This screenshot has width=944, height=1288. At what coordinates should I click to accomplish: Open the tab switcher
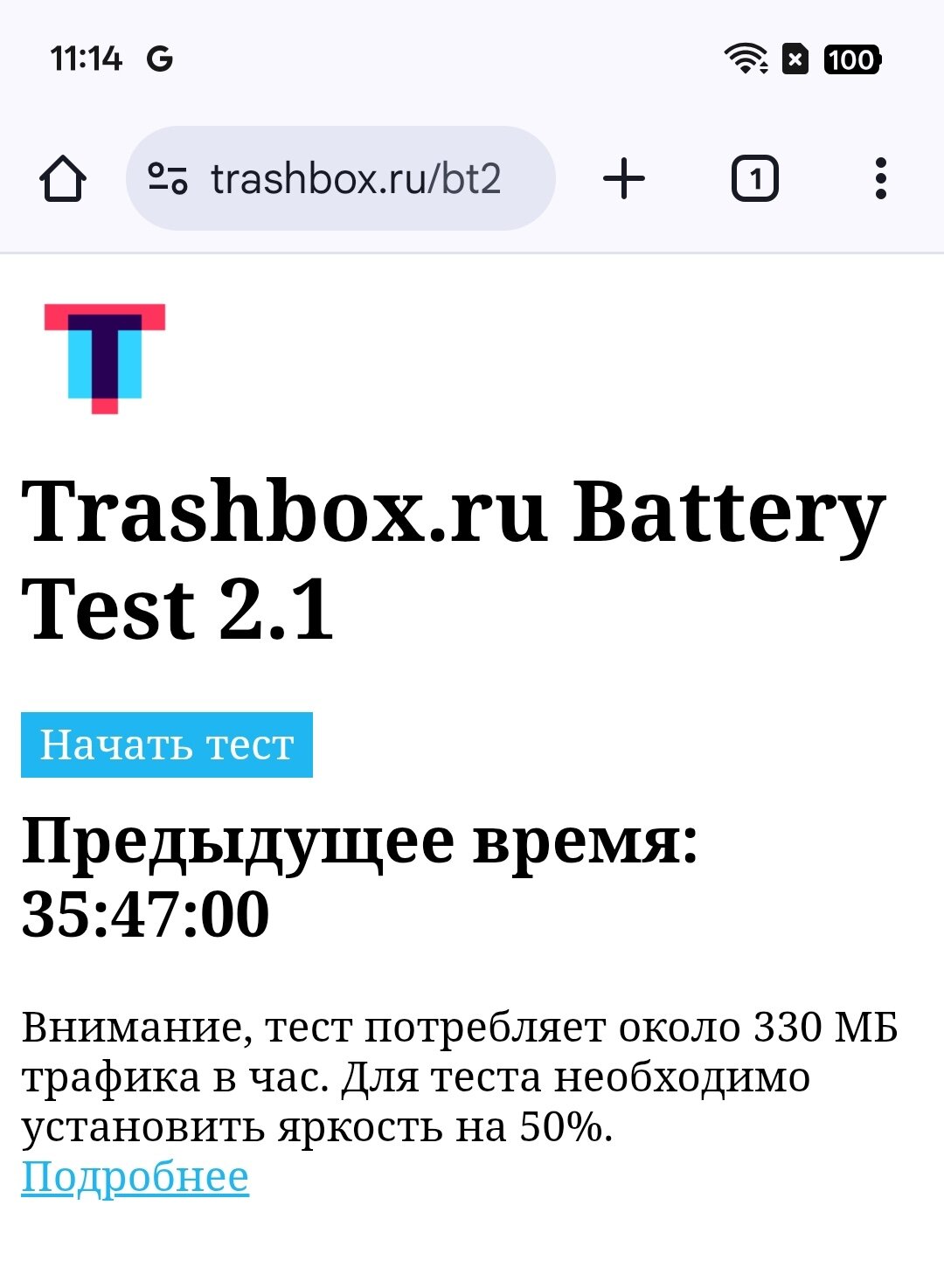coord(754,179)
